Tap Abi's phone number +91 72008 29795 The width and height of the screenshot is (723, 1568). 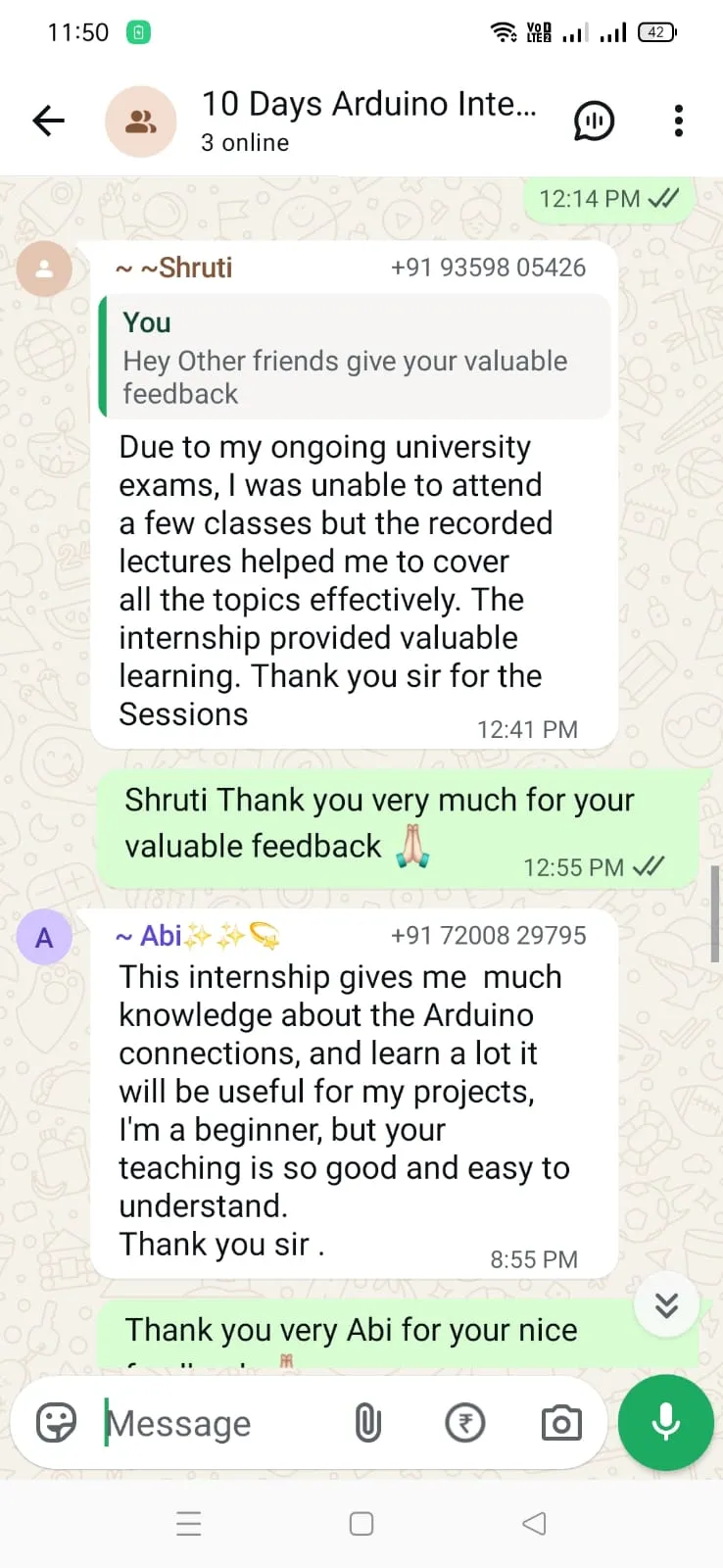tap(488, 936)
